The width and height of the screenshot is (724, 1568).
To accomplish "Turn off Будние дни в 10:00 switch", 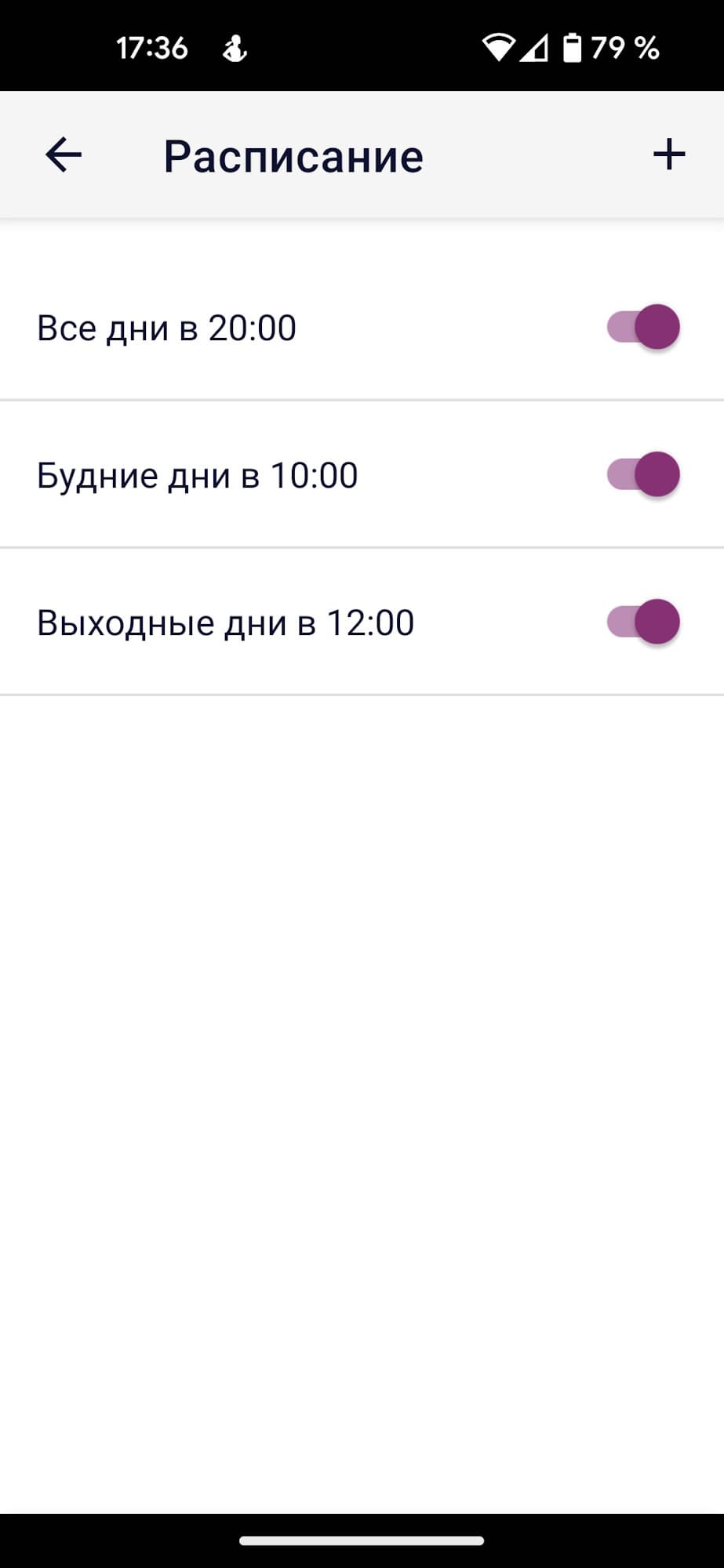I will click(643, 474).
